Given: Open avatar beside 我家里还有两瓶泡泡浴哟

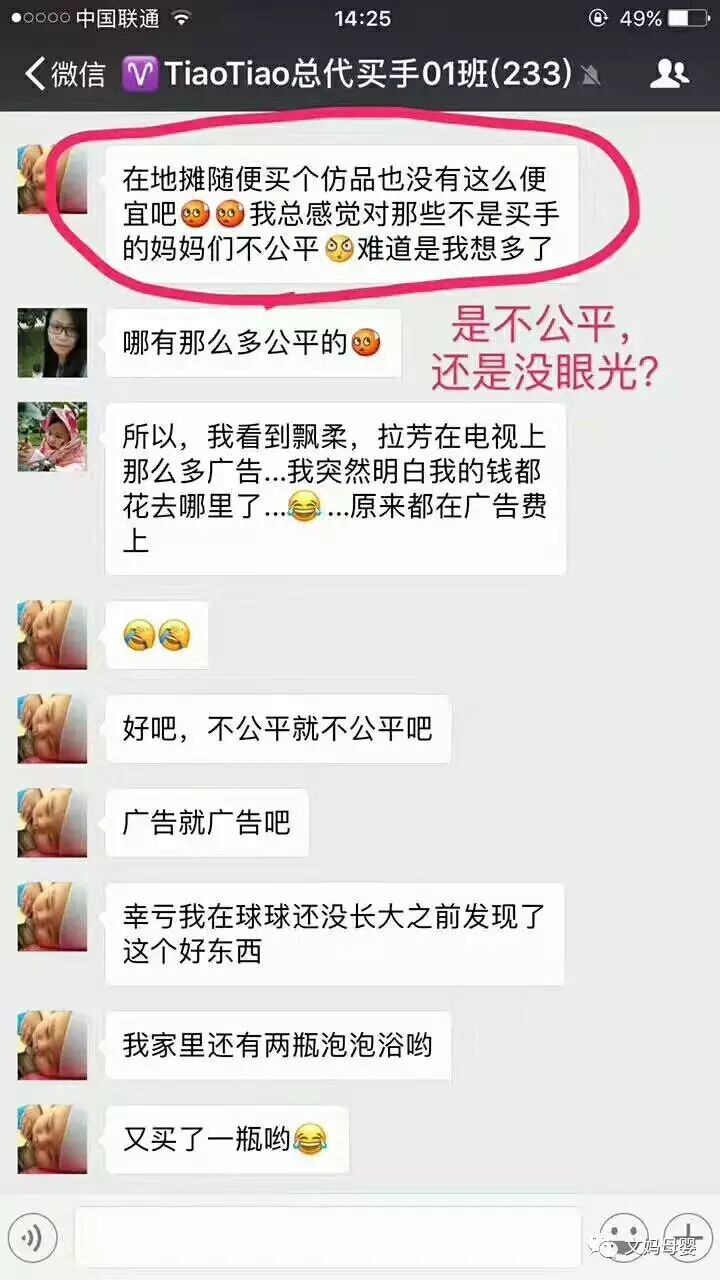Looking at the screenshot, I should [52, 1046].
